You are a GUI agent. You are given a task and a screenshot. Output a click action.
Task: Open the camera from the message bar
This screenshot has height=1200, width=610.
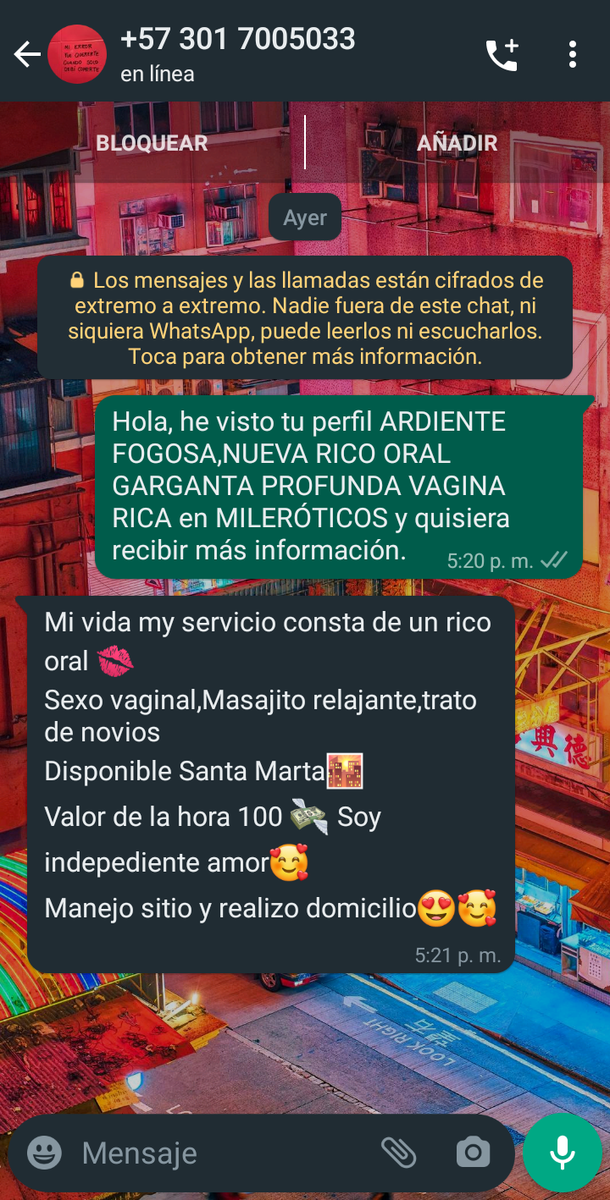tap(473, 1153)
